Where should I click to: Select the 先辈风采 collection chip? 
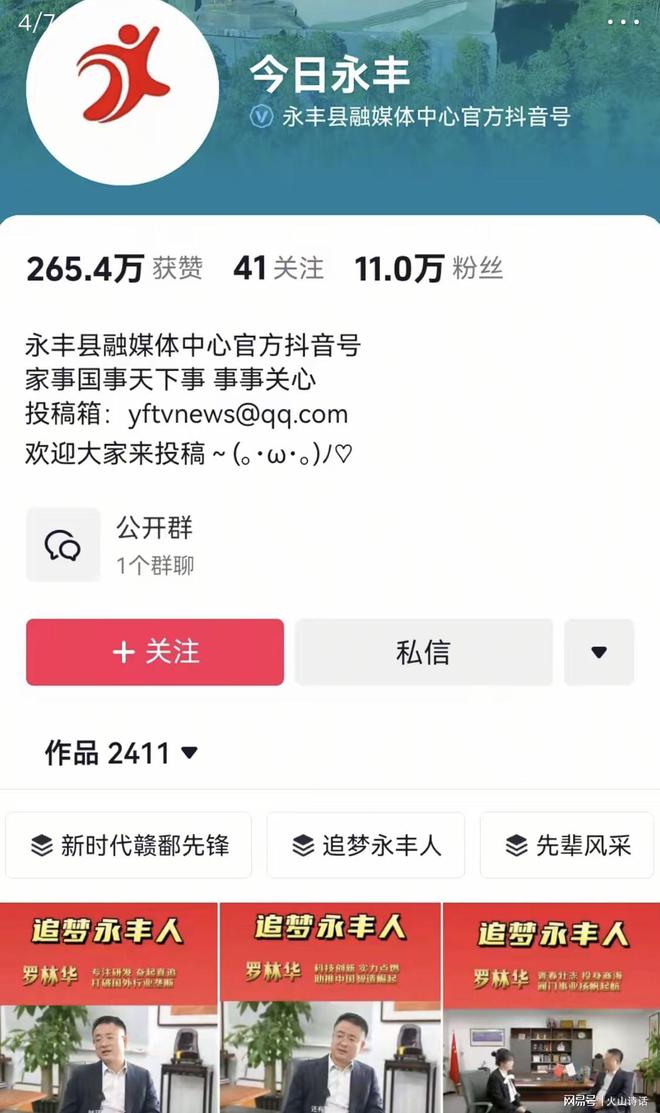567,845
